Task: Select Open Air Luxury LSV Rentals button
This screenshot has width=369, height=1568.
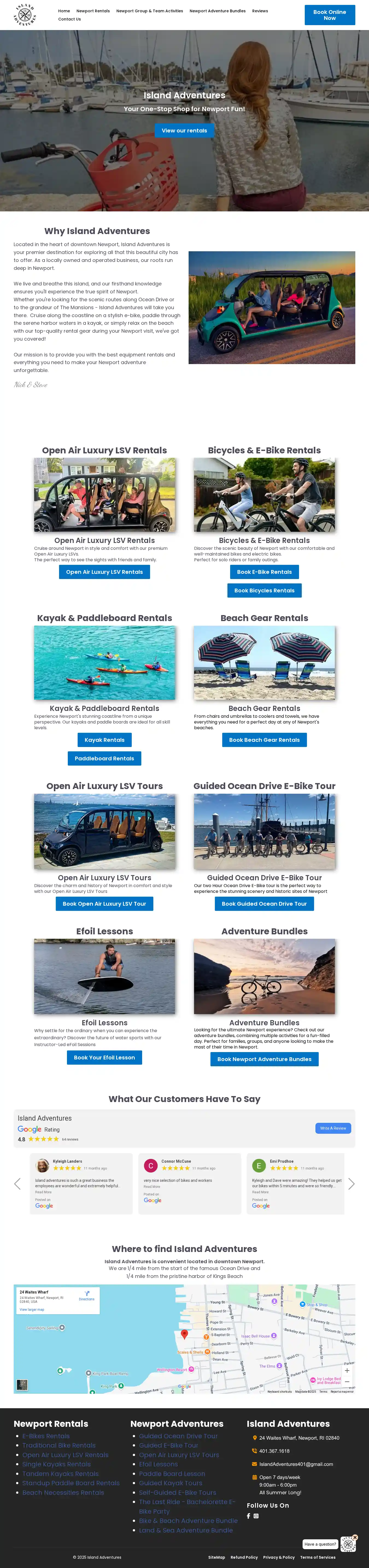Action: pos(105,572)
